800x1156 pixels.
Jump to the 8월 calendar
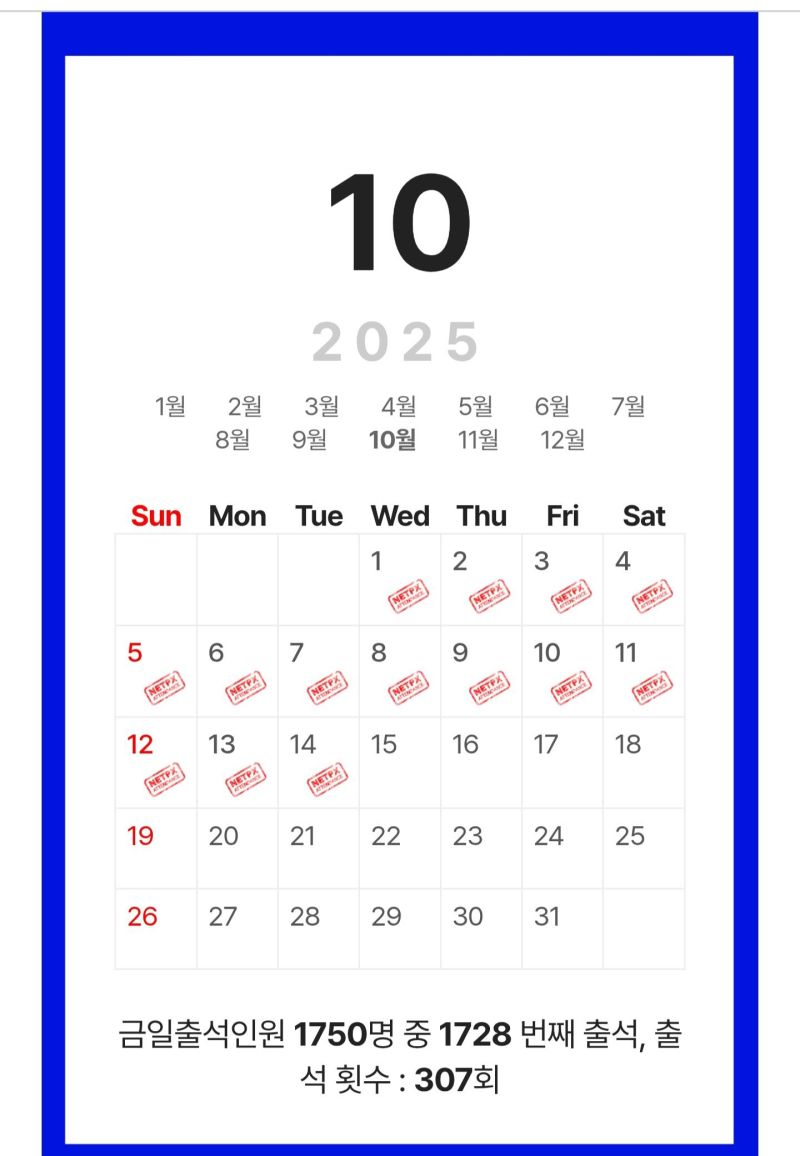(233, 440)
